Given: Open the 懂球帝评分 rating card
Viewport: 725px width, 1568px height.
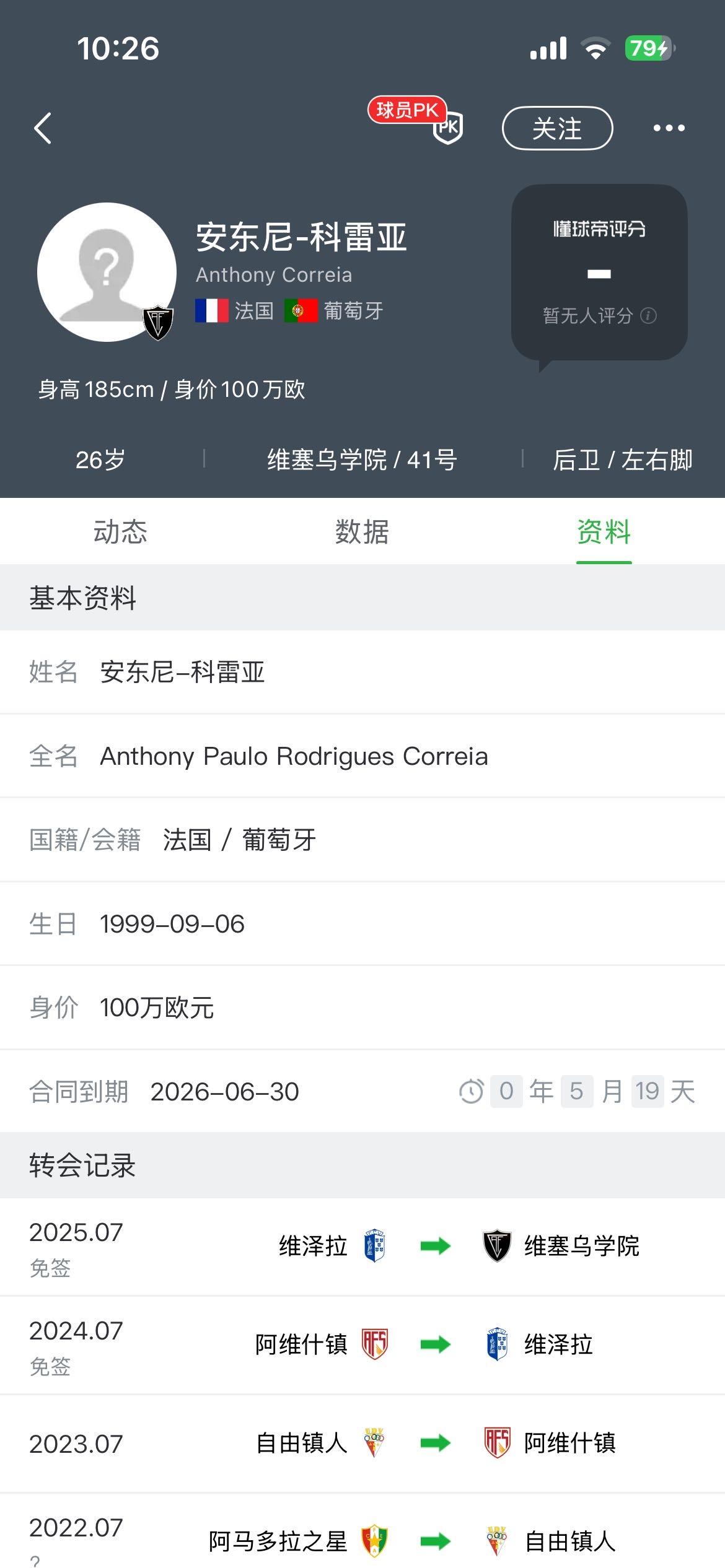Looking at the screenshot, I should click(599, 272).
